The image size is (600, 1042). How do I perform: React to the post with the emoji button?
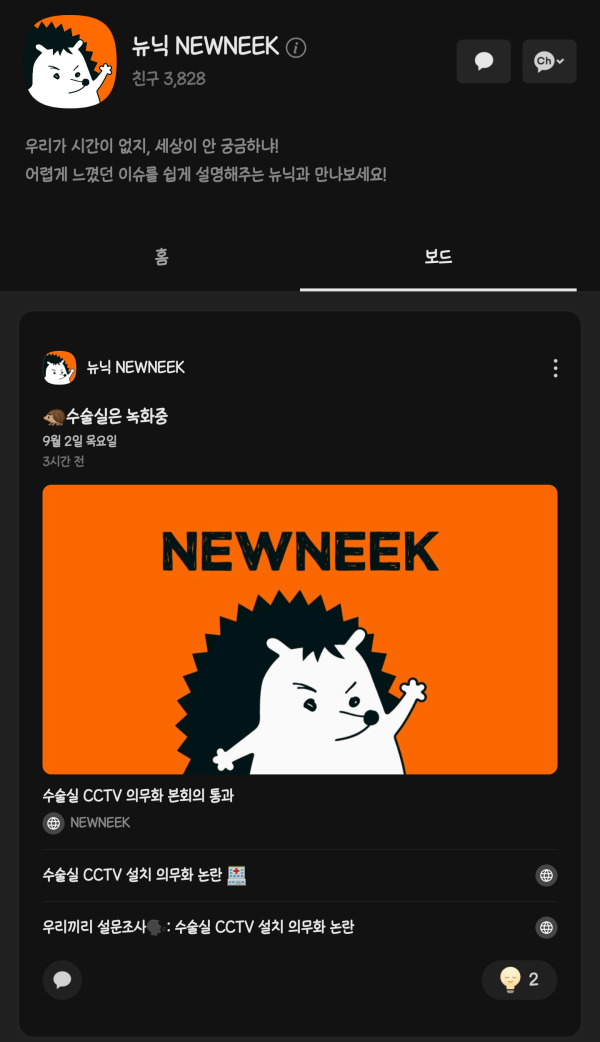click(x=519, y=980)
